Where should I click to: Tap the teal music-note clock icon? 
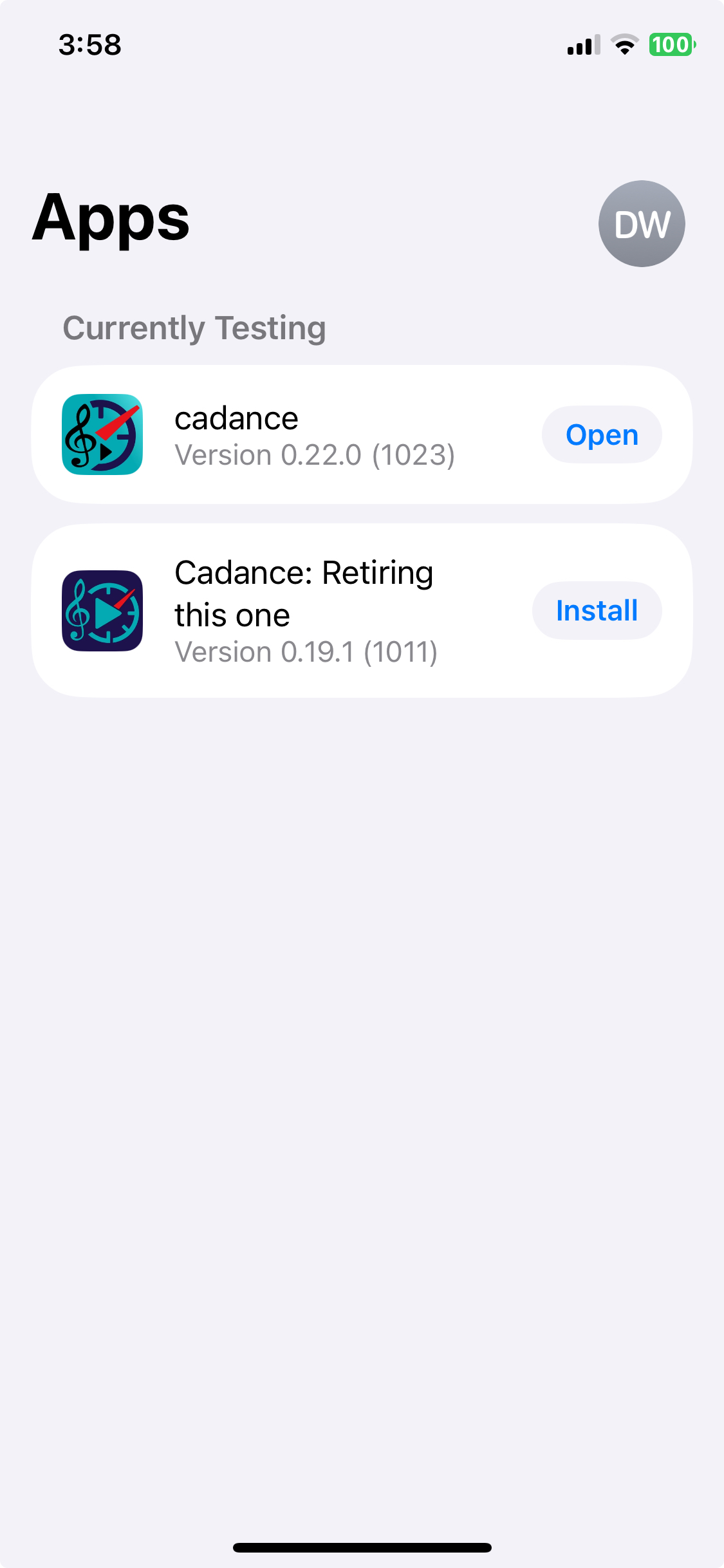pyautogui.click(x=101, y=434)
